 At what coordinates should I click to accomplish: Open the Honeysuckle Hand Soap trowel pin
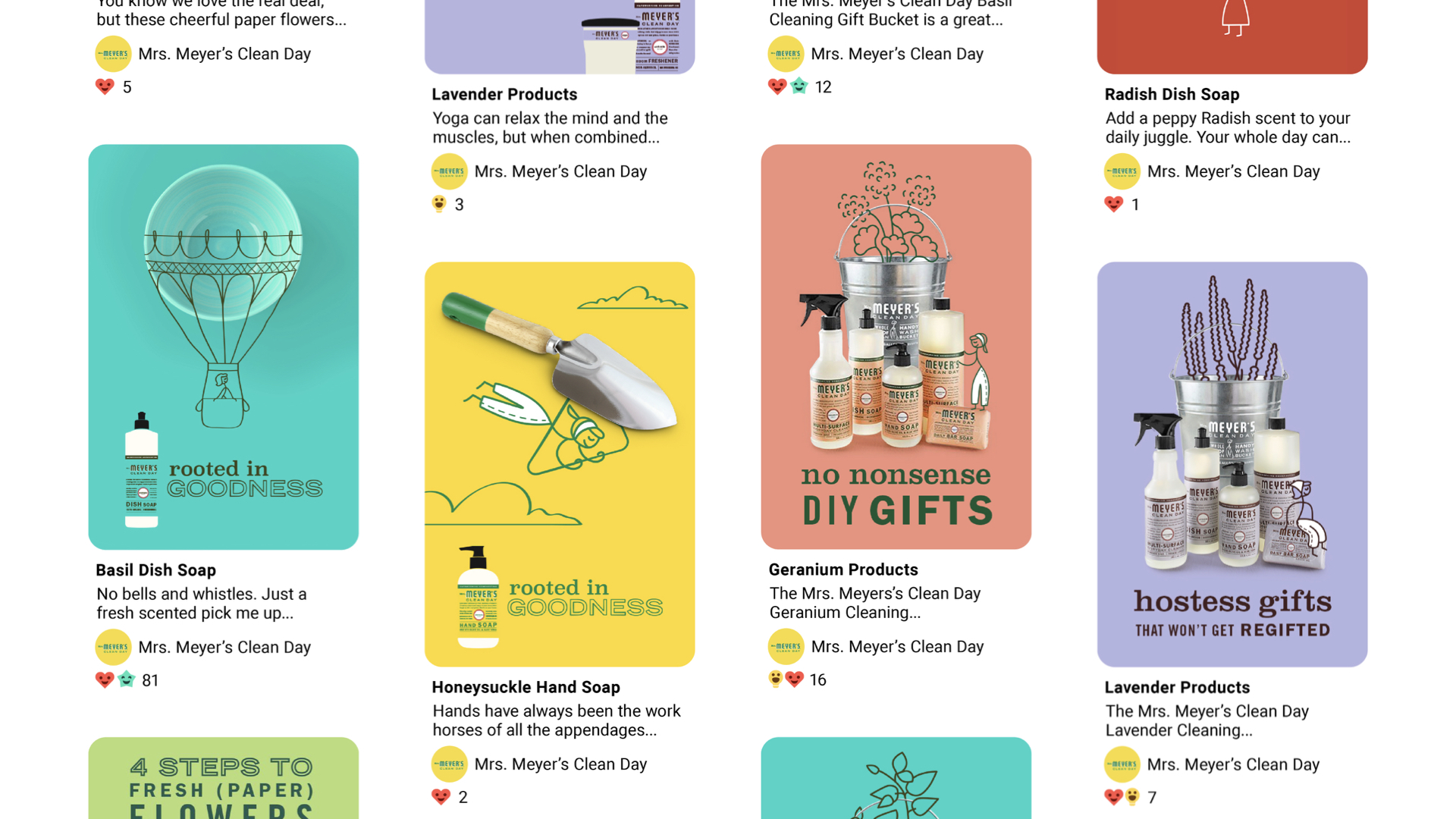click(559, 464)
